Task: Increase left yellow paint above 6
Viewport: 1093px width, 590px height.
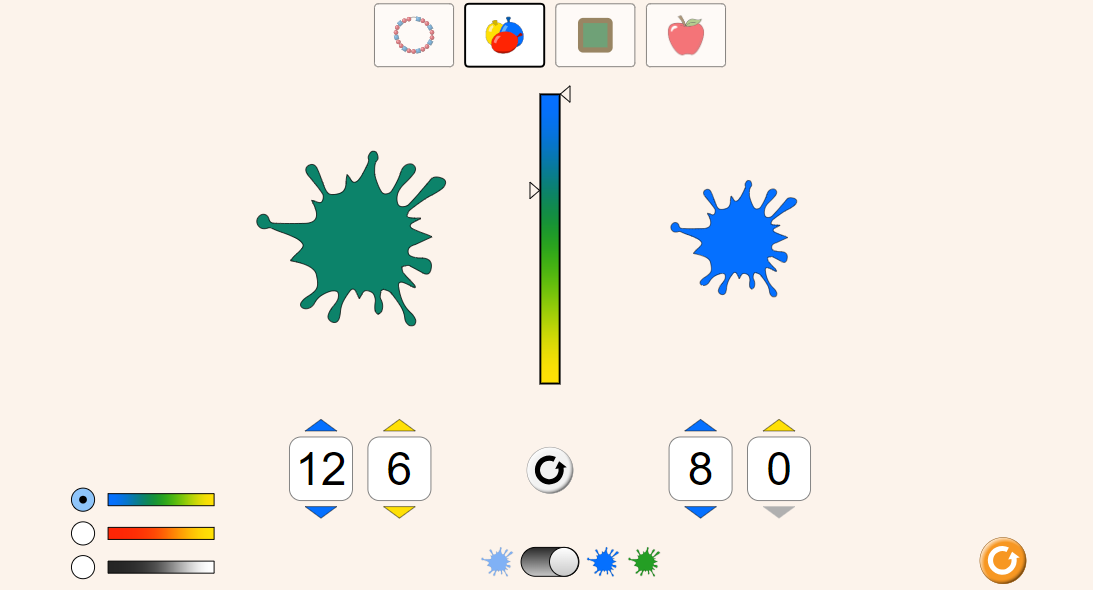Action: click(399, 425)
